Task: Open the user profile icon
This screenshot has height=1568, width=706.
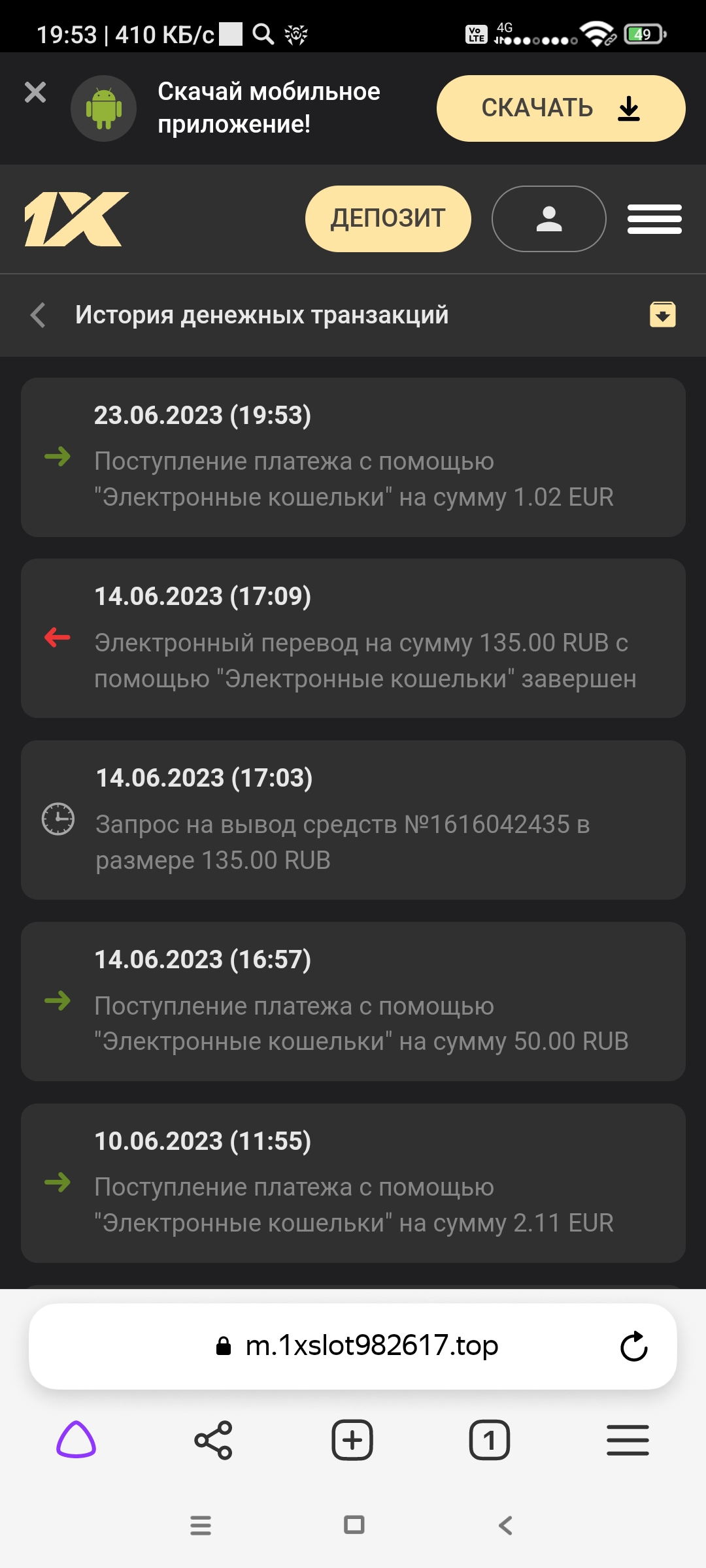Action: point(548,219)
